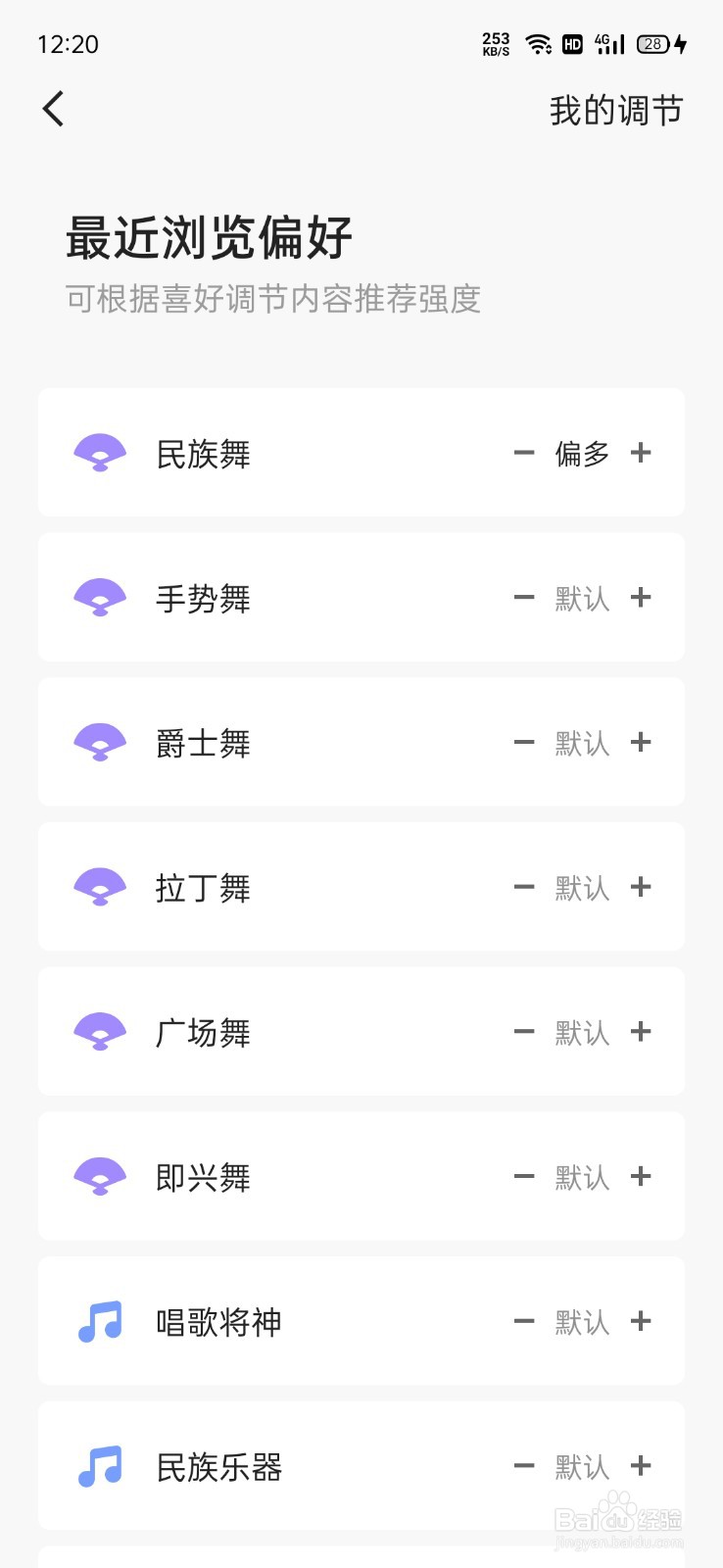723x1568 pixels.
Task: Raise 广场舞 recommendations via plus
Action: coord(641,1031)
